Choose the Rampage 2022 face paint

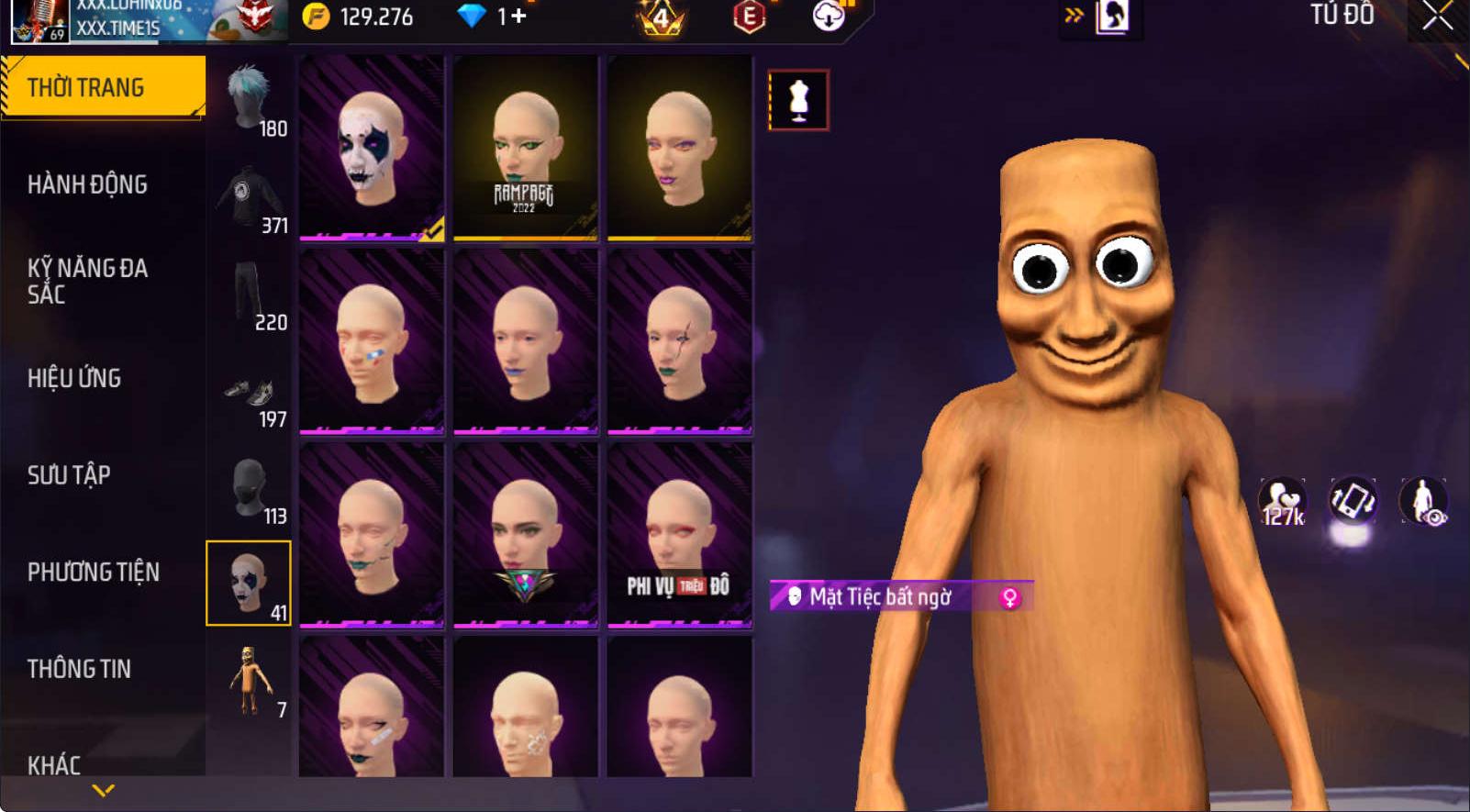525,148
